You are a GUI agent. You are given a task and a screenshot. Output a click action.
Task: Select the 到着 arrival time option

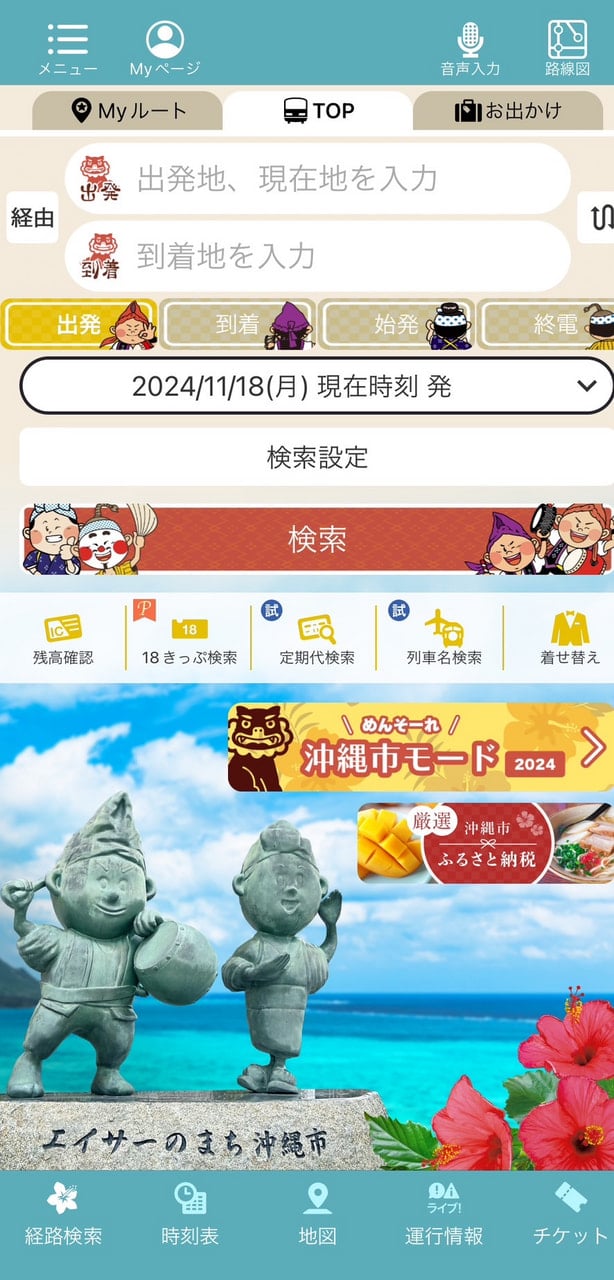point(238,324)
